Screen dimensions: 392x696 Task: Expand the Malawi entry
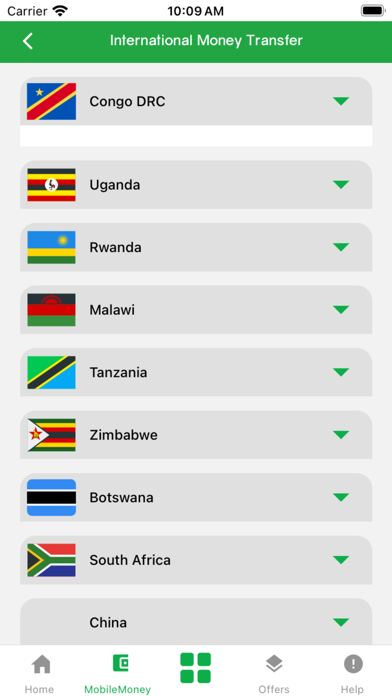tap(196, 310)
